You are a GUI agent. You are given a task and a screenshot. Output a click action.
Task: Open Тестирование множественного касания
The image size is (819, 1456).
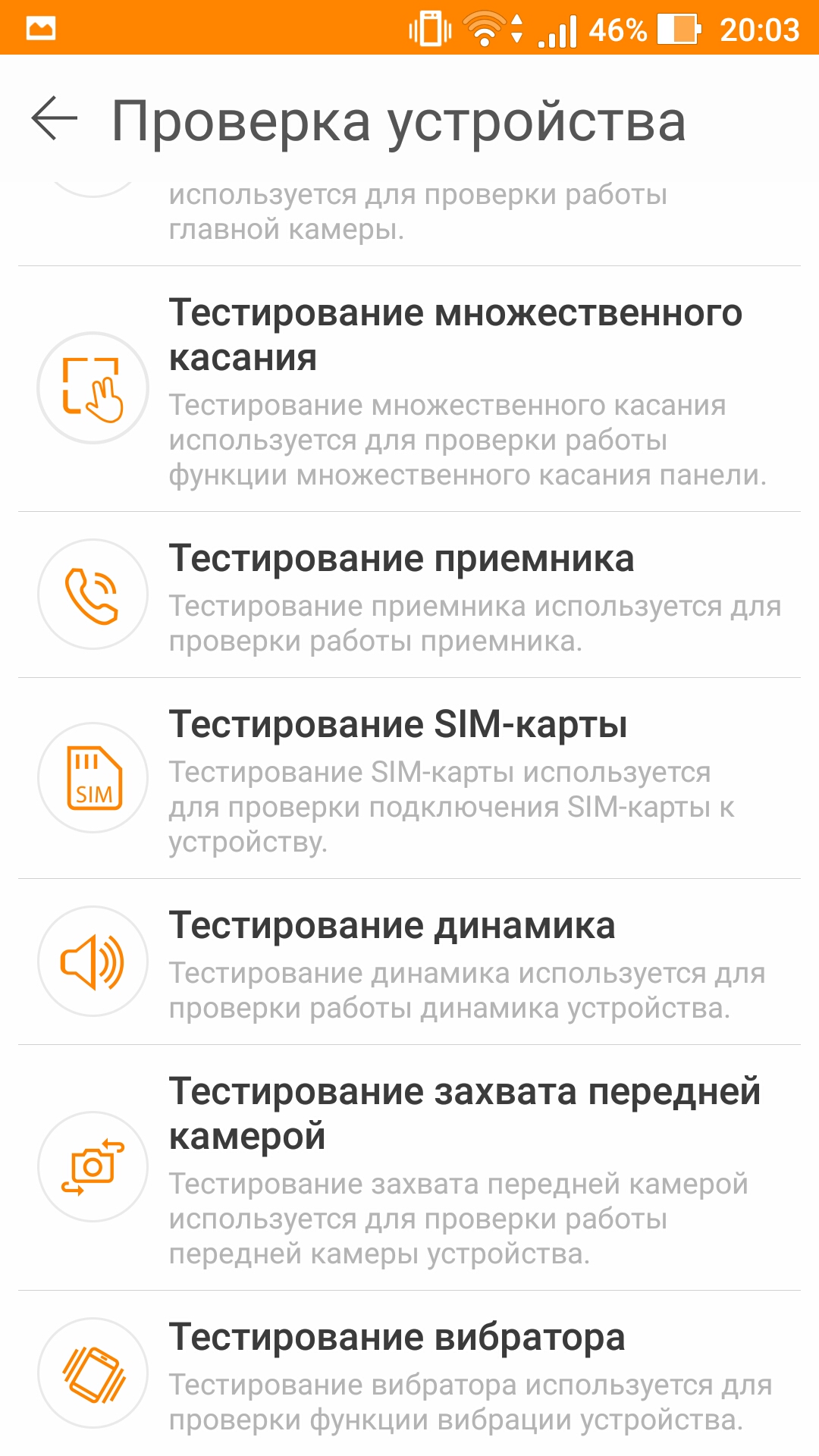409,389
